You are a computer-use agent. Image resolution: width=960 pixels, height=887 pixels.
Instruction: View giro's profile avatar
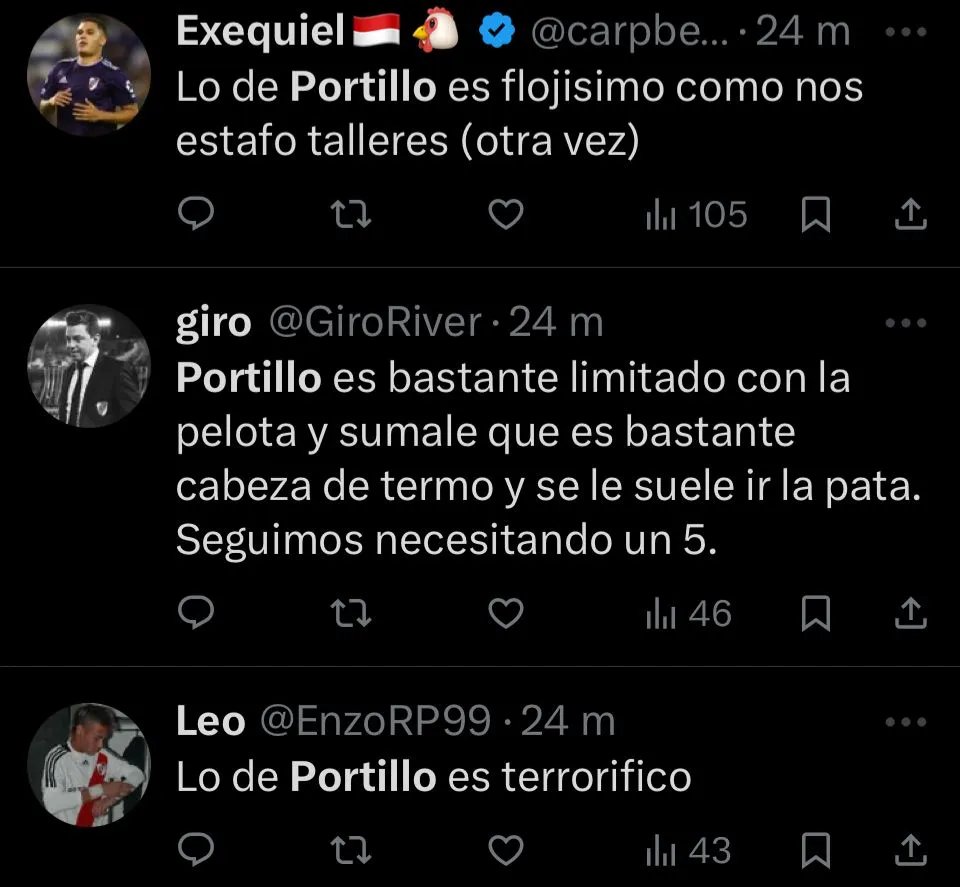(x=88, y=366)
